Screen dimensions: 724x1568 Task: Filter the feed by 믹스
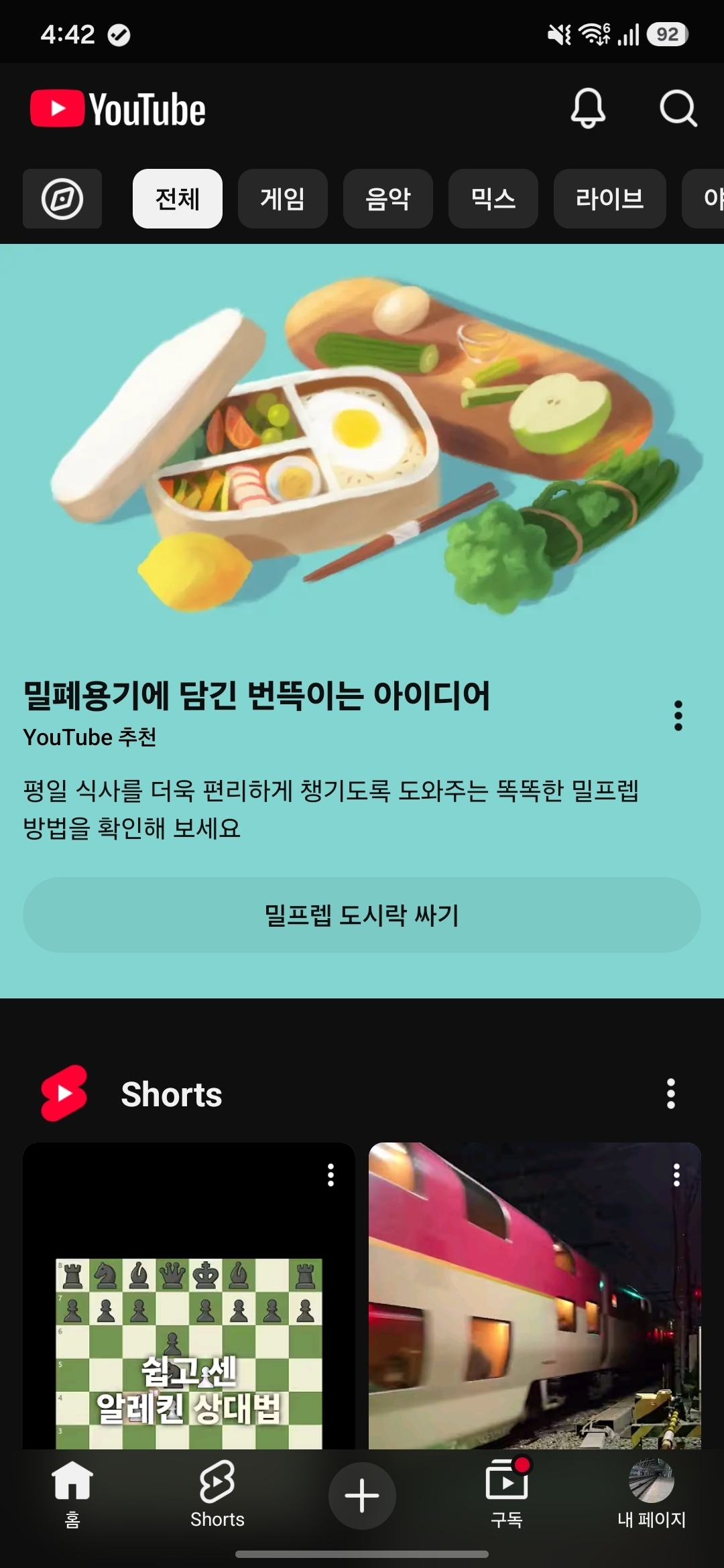click(x=493, y=199)
